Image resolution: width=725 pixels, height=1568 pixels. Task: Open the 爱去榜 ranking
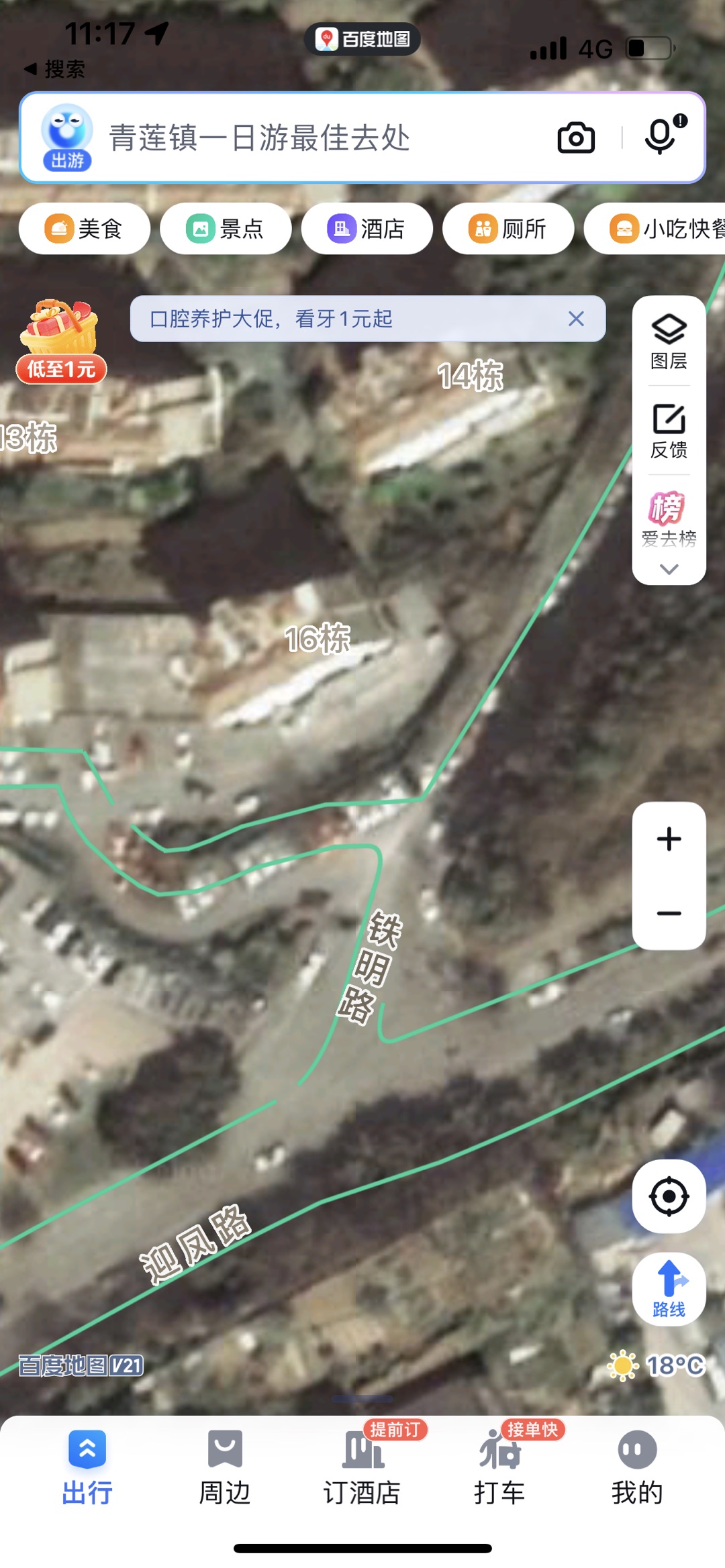pyautogui.click(x=669, y=518)
